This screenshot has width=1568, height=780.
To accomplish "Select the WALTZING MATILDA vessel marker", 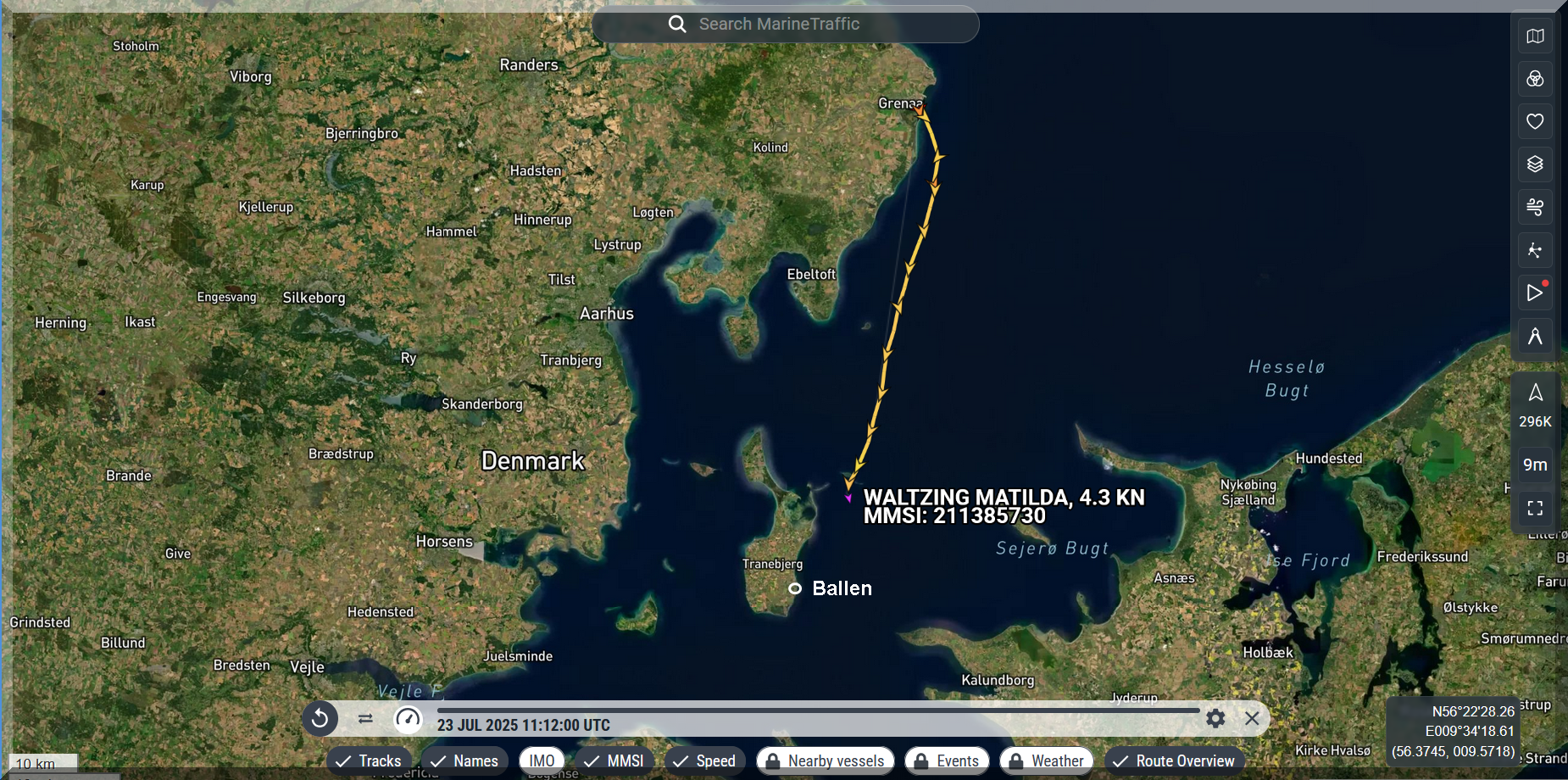I will click(x=848, y=498).
